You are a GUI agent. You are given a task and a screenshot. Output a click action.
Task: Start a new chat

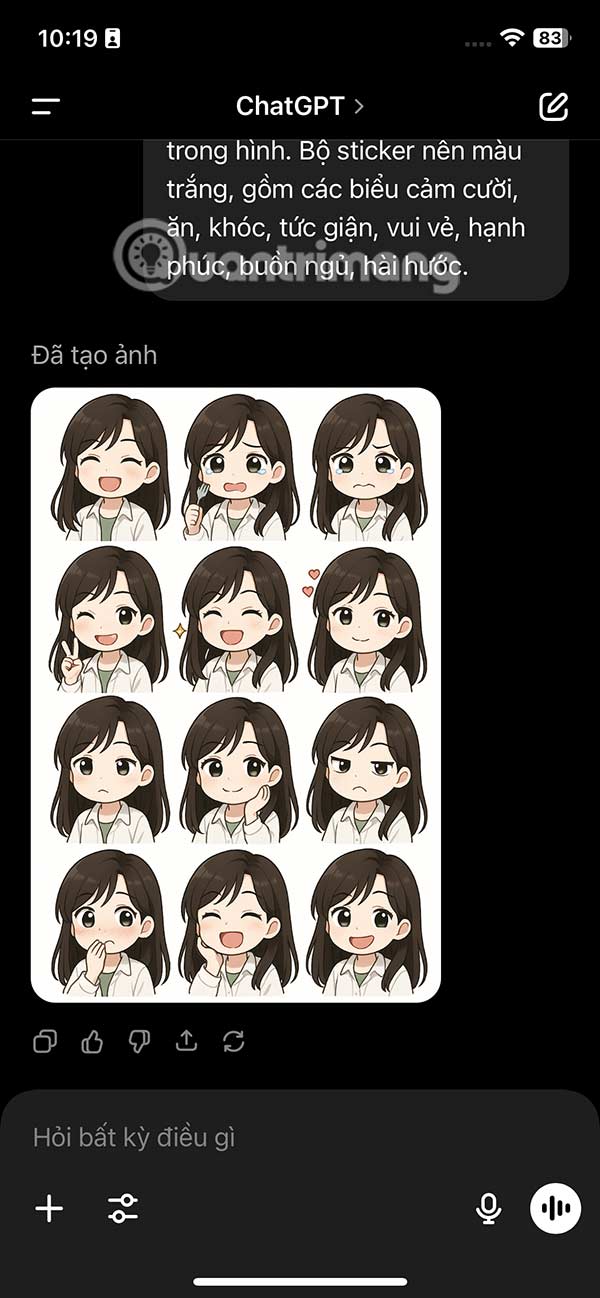[553, 107]
